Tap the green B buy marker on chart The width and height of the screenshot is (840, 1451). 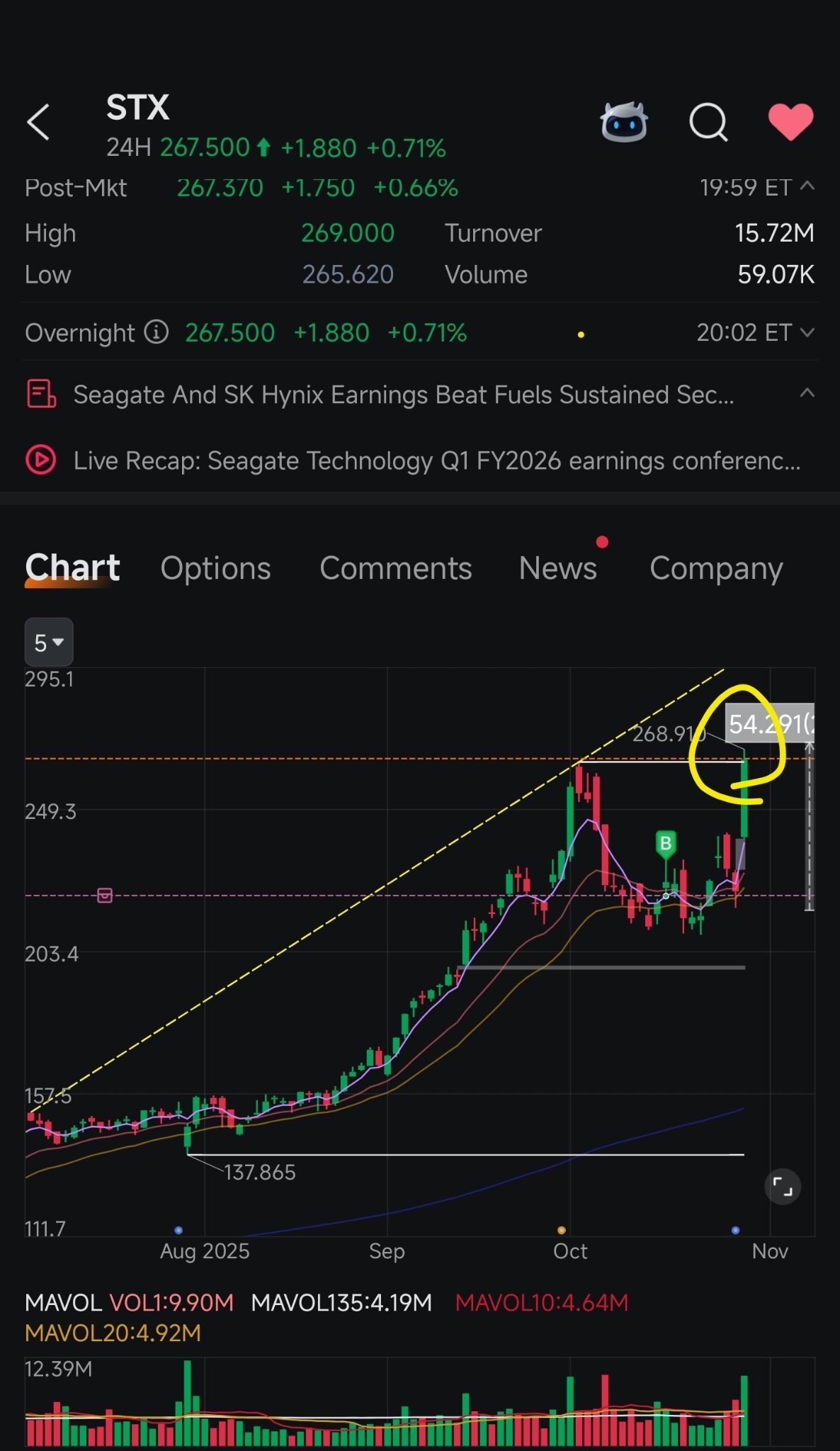[665, 845]
